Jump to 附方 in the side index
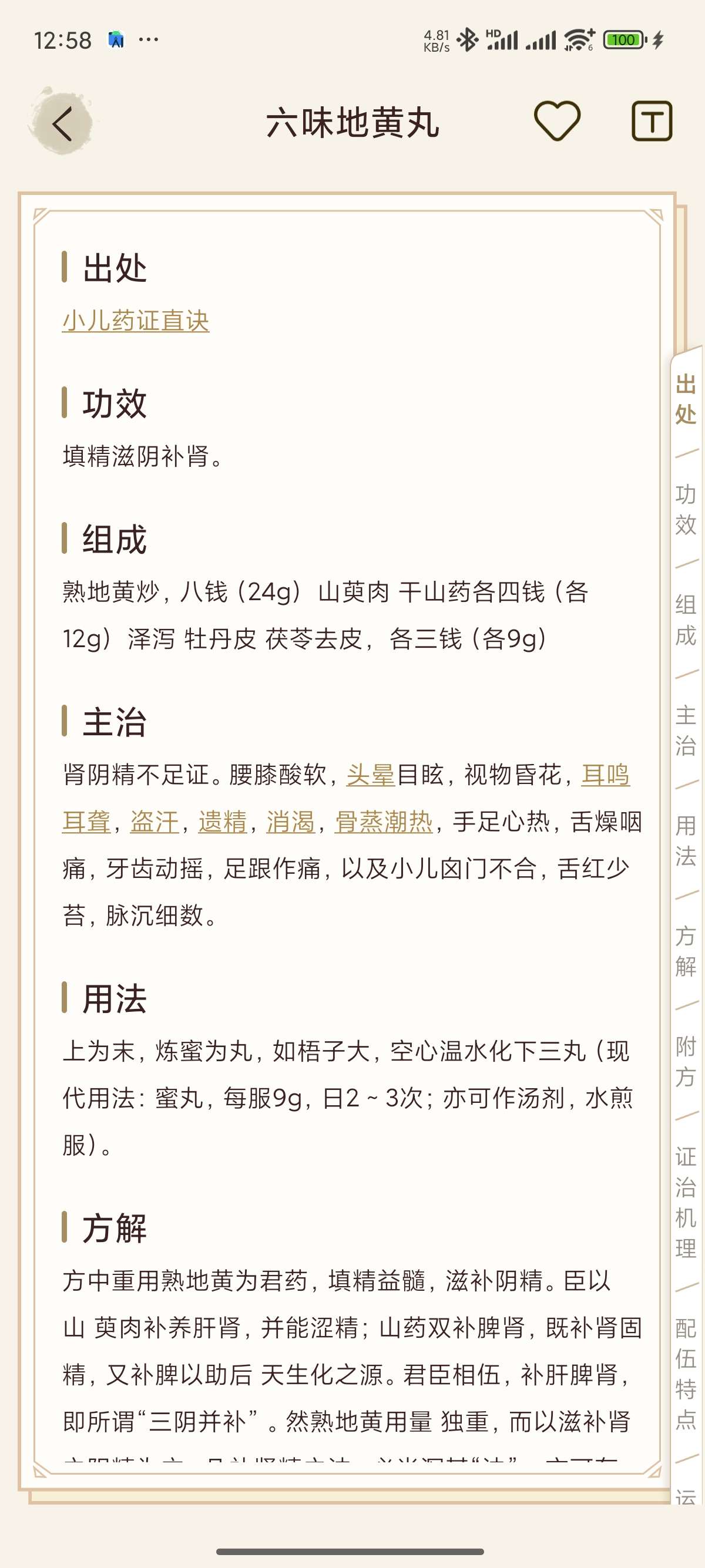 (x=686, y=1062)
